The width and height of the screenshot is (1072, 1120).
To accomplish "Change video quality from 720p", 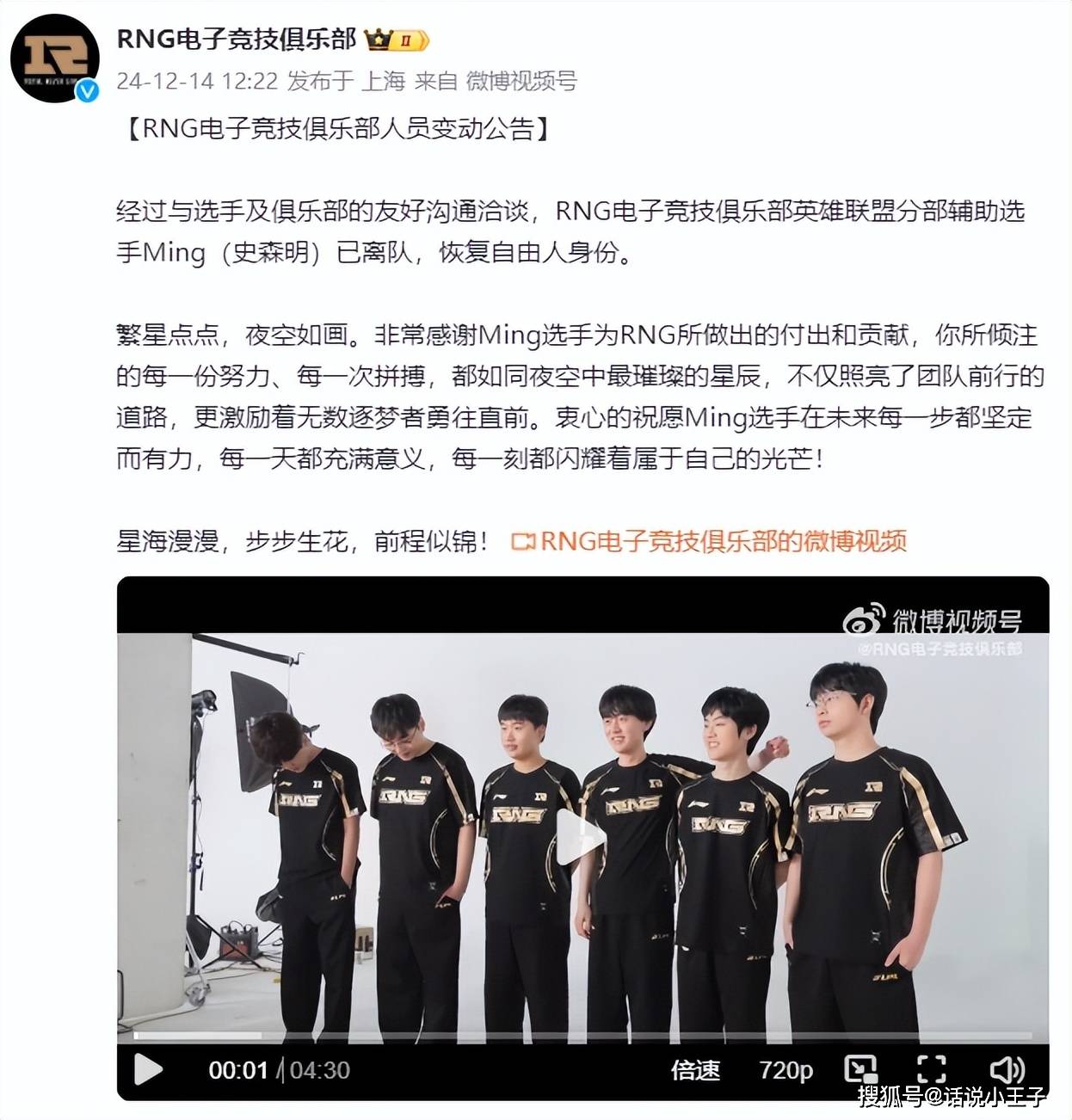I will tap(786, 1070).
